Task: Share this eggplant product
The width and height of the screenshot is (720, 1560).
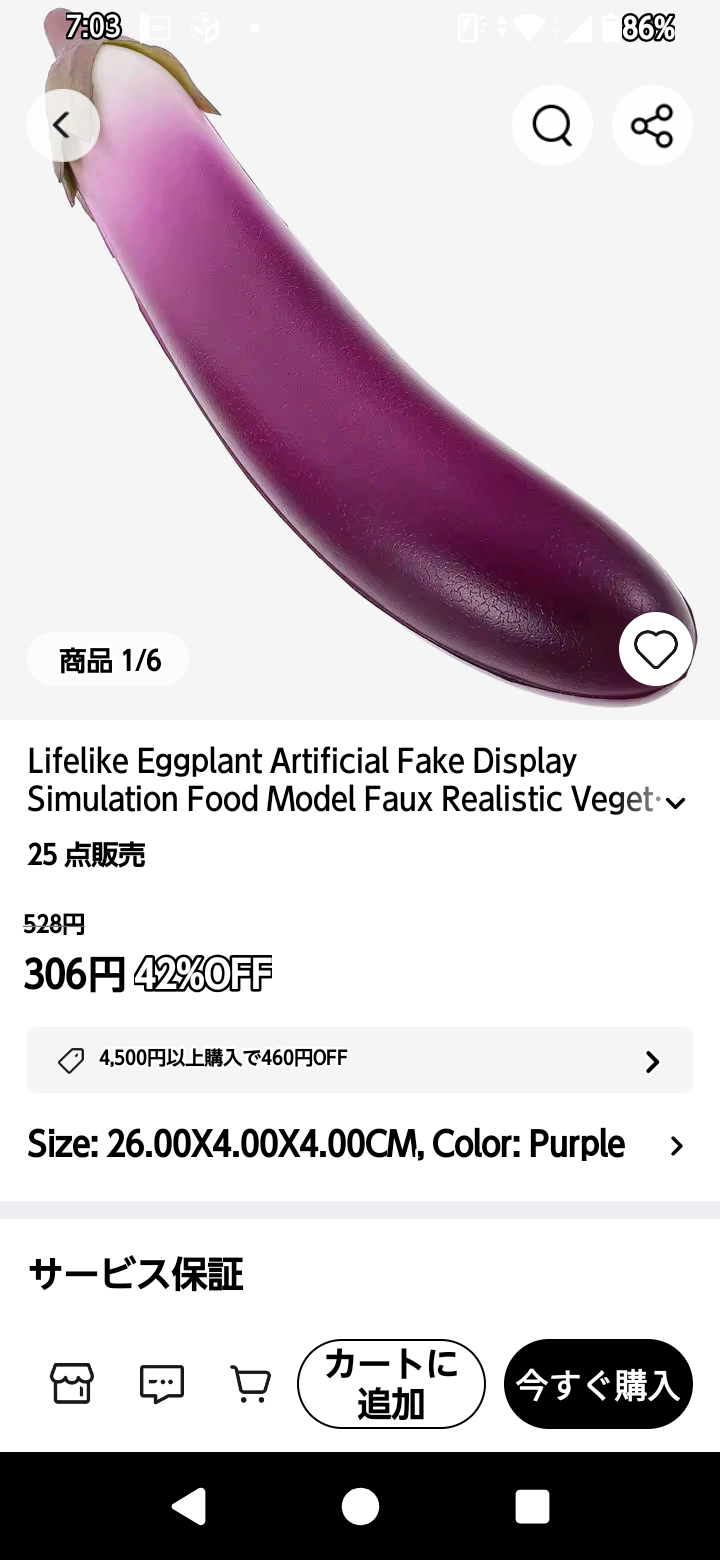Action: [652, 125]
